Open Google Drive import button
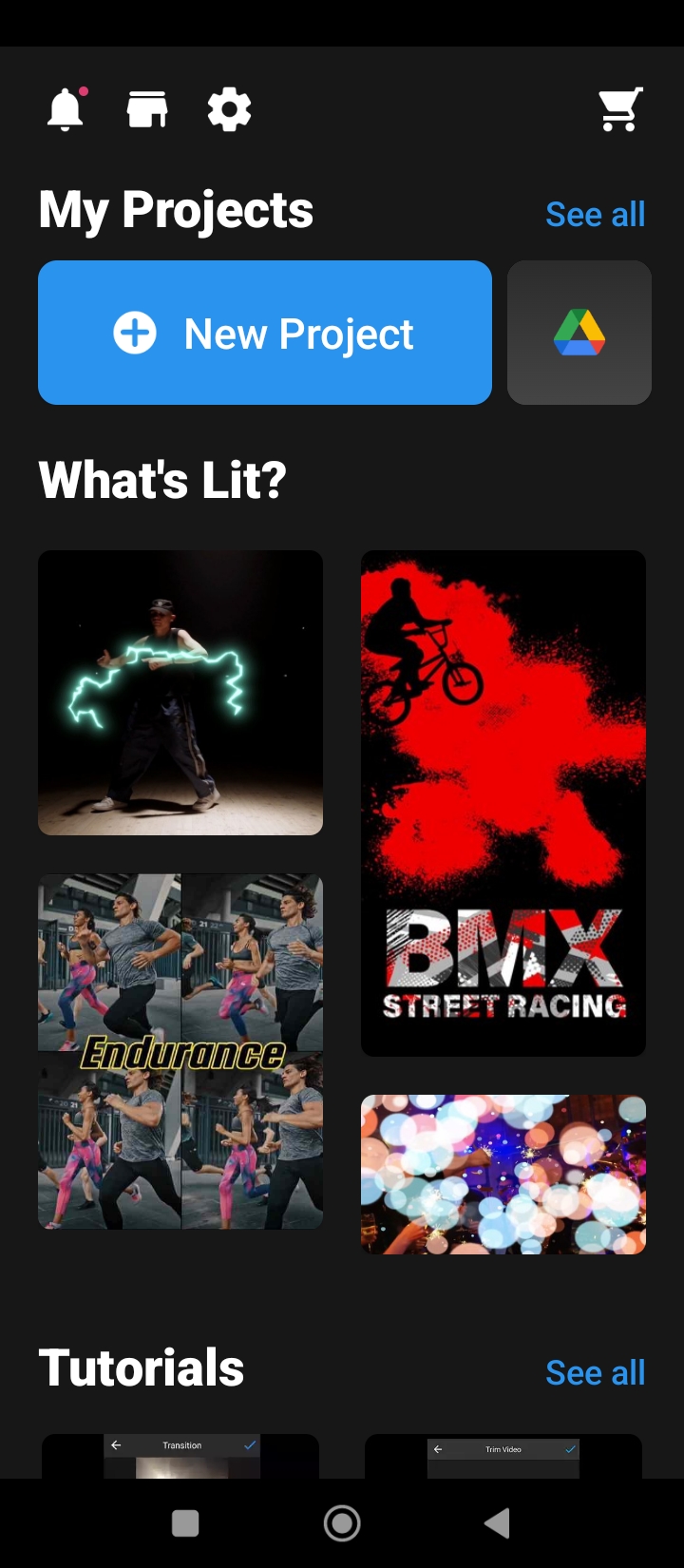Screen dimensions: 684x1568 point(579,333)
